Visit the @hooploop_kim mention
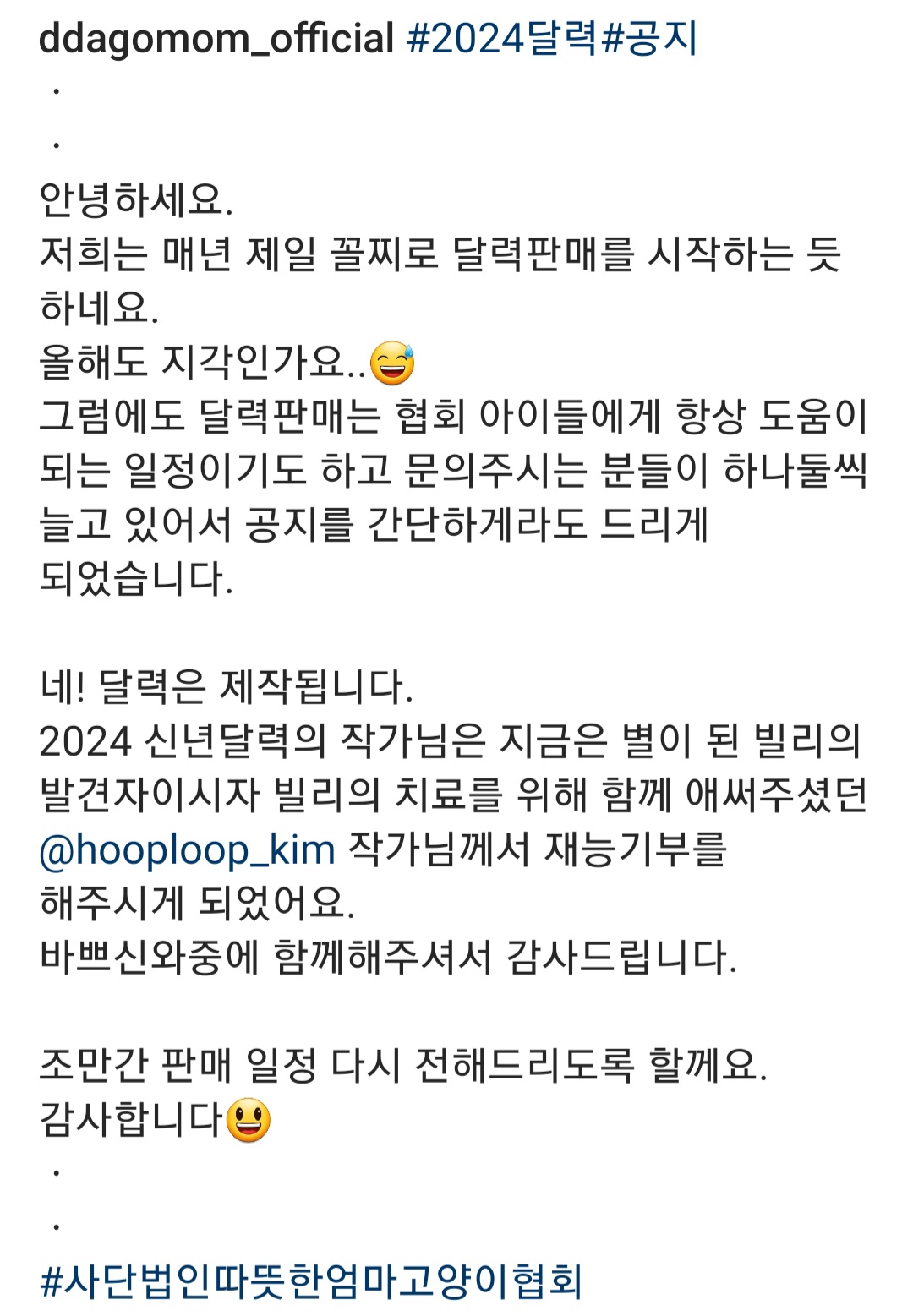The width and height of the screenshot is (913, 1316). 188,849
